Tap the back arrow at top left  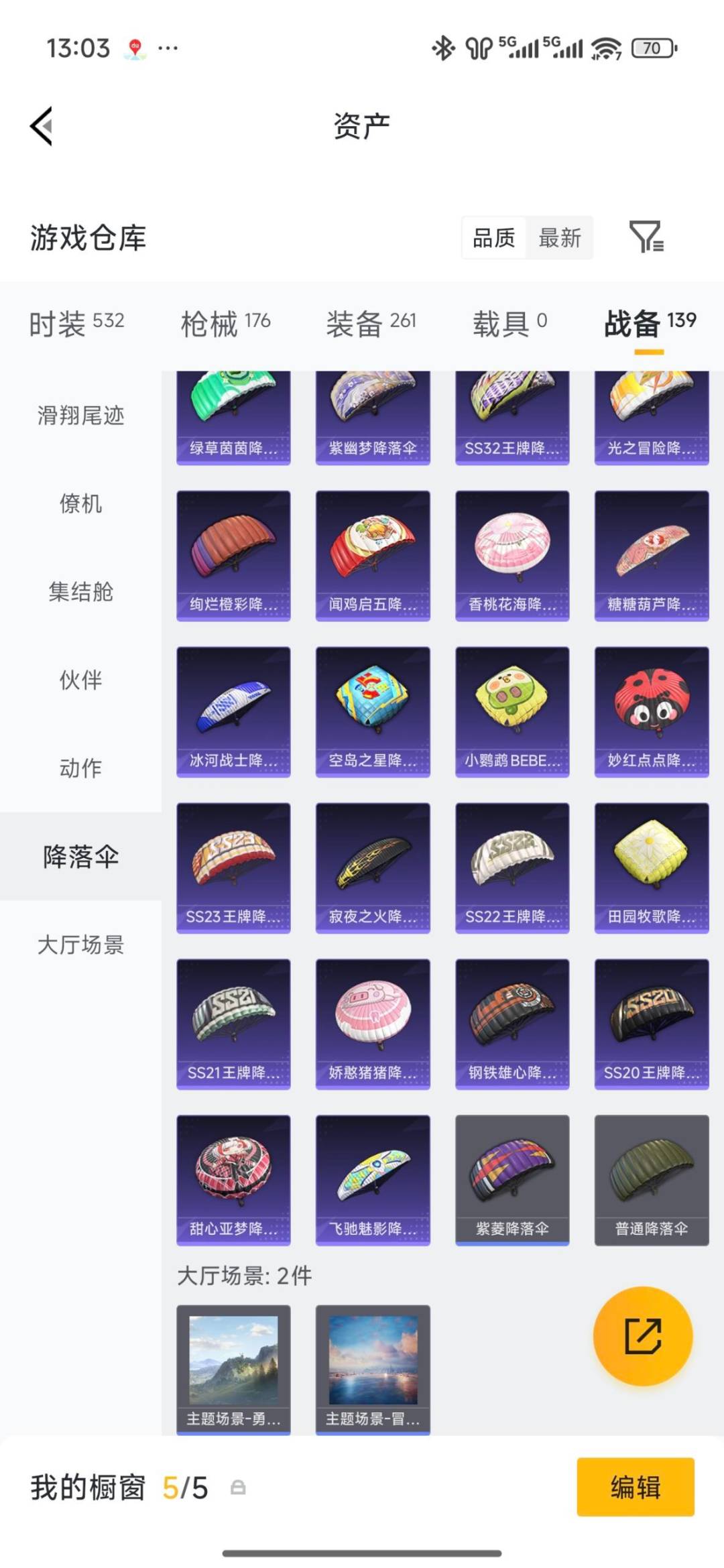[42, 127]
